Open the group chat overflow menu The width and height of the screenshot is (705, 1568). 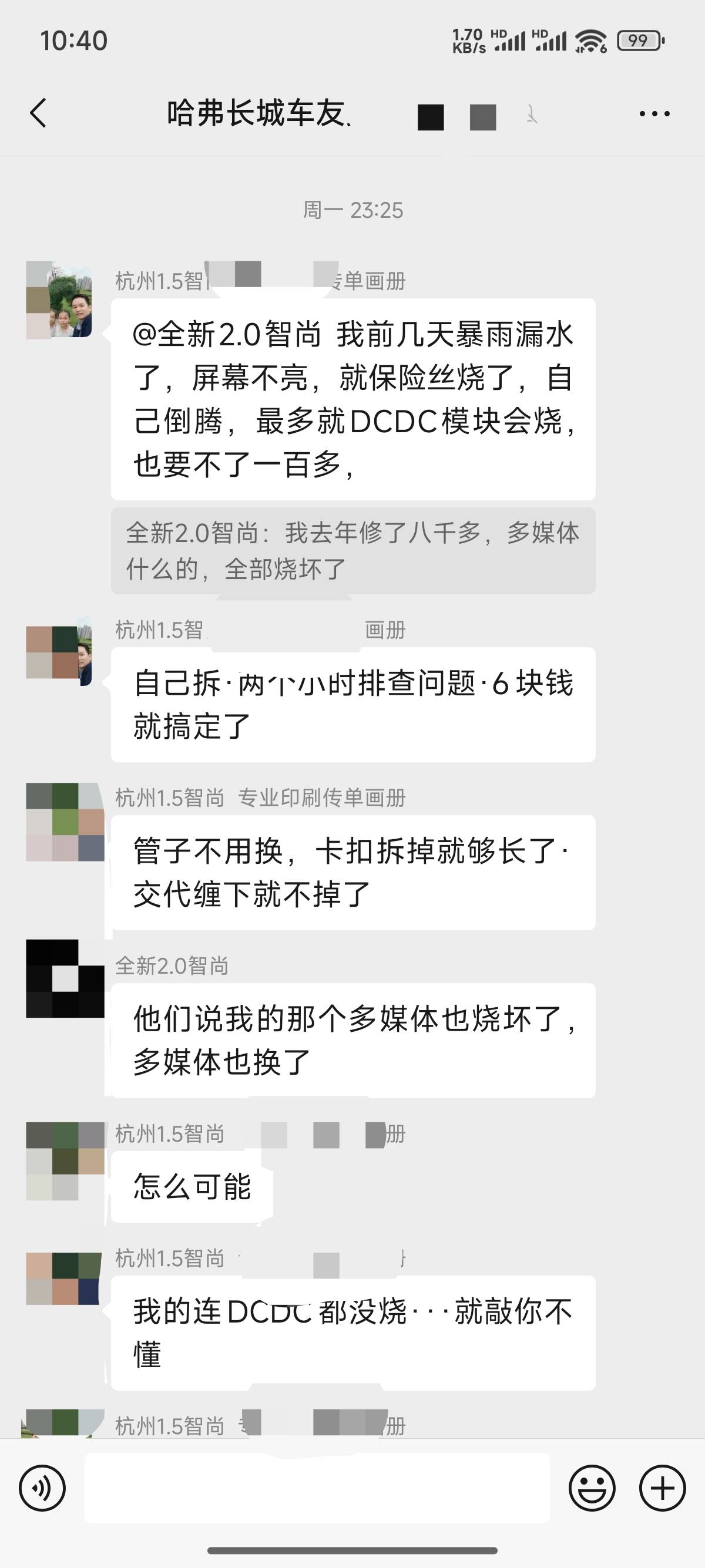[x=654, y=114]
